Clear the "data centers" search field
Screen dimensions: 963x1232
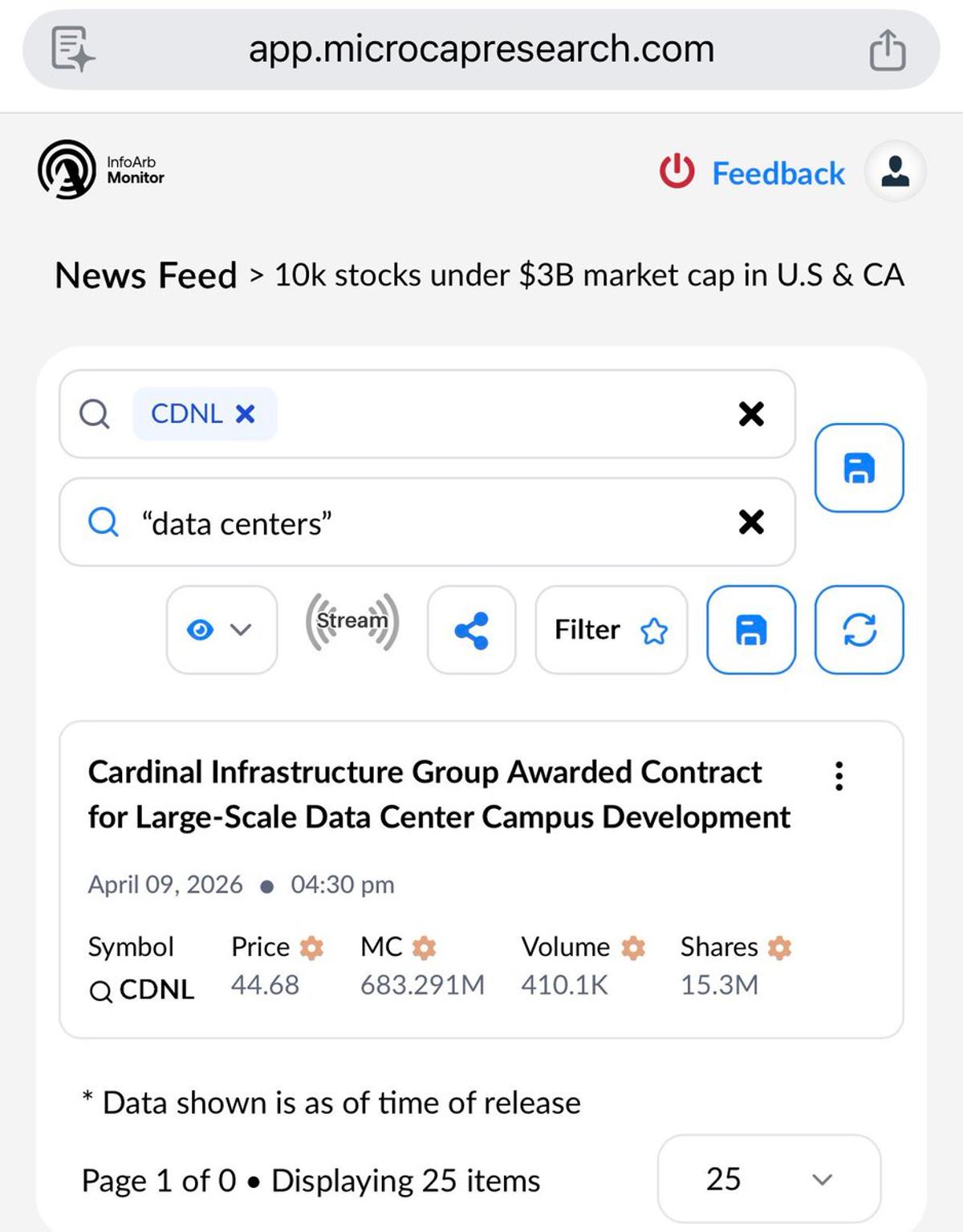pos(751,522)
